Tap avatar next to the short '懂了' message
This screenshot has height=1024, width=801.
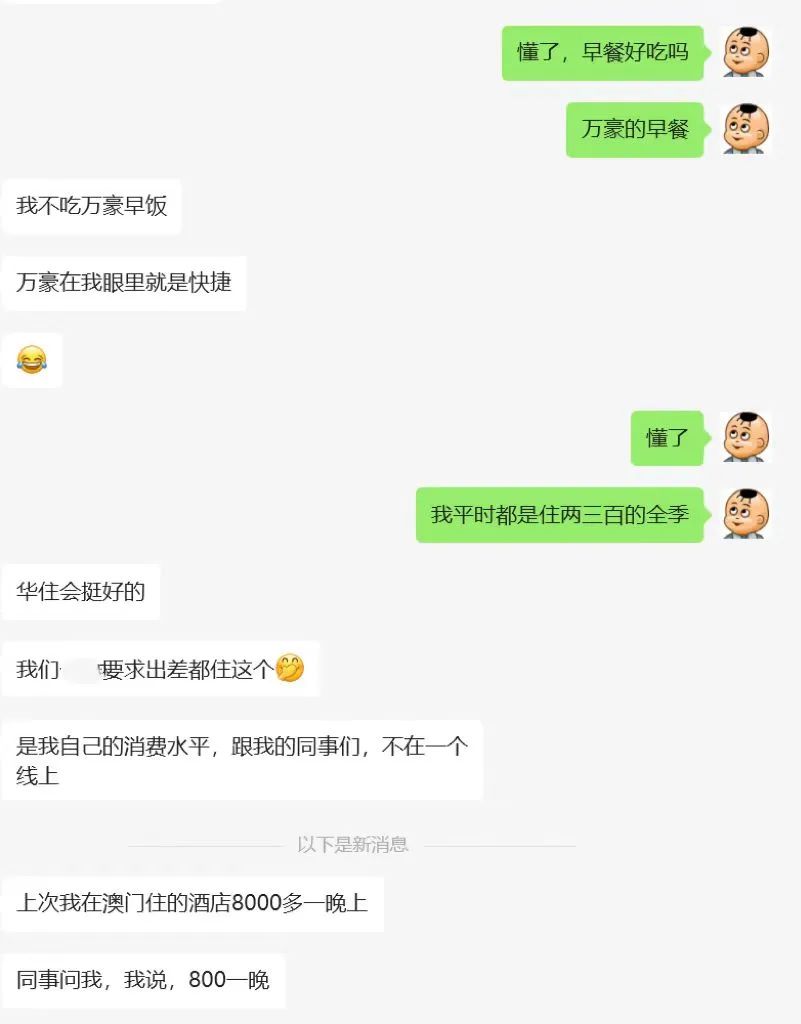(x=745, y=437)
